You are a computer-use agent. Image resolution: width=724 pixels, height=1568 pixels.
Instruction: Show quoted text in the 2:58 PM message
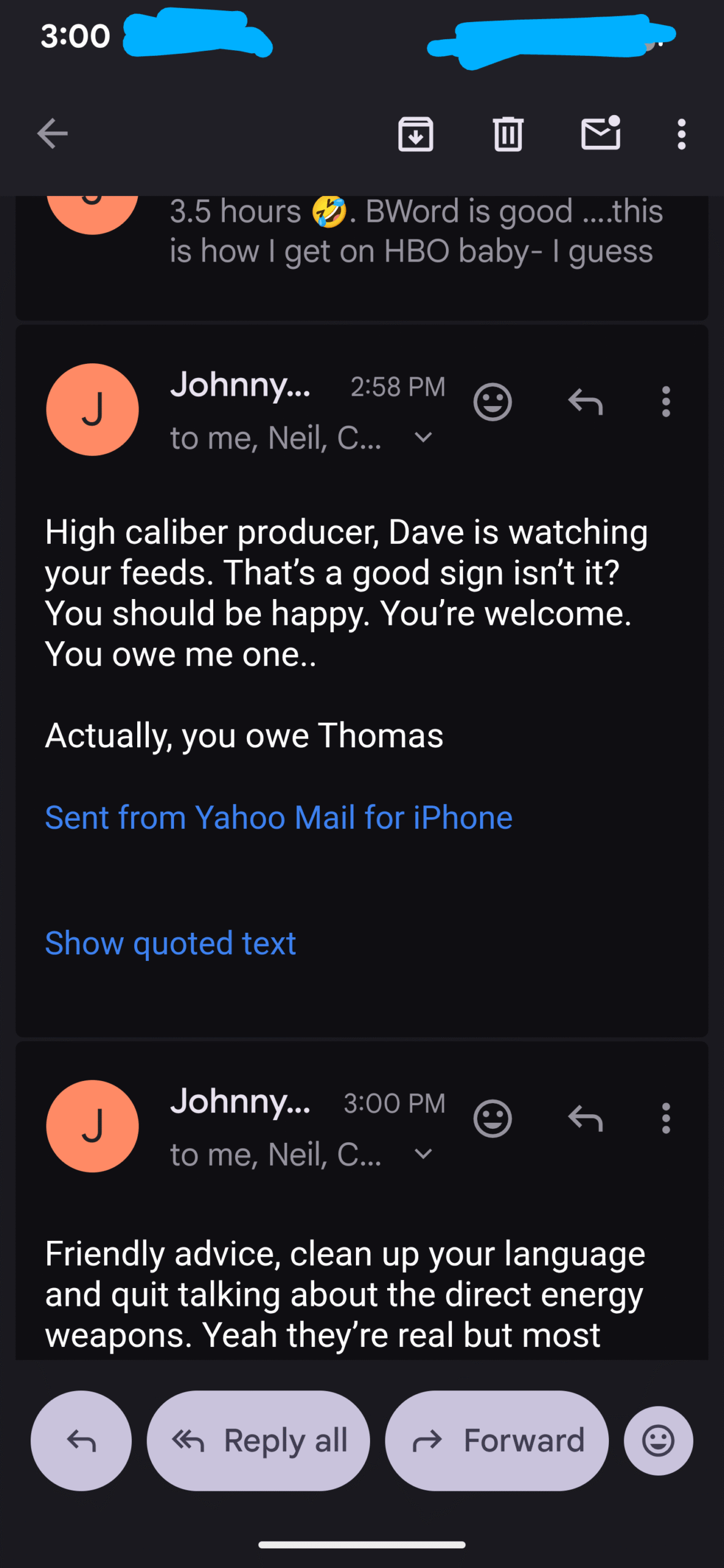(x=170, y=943)
